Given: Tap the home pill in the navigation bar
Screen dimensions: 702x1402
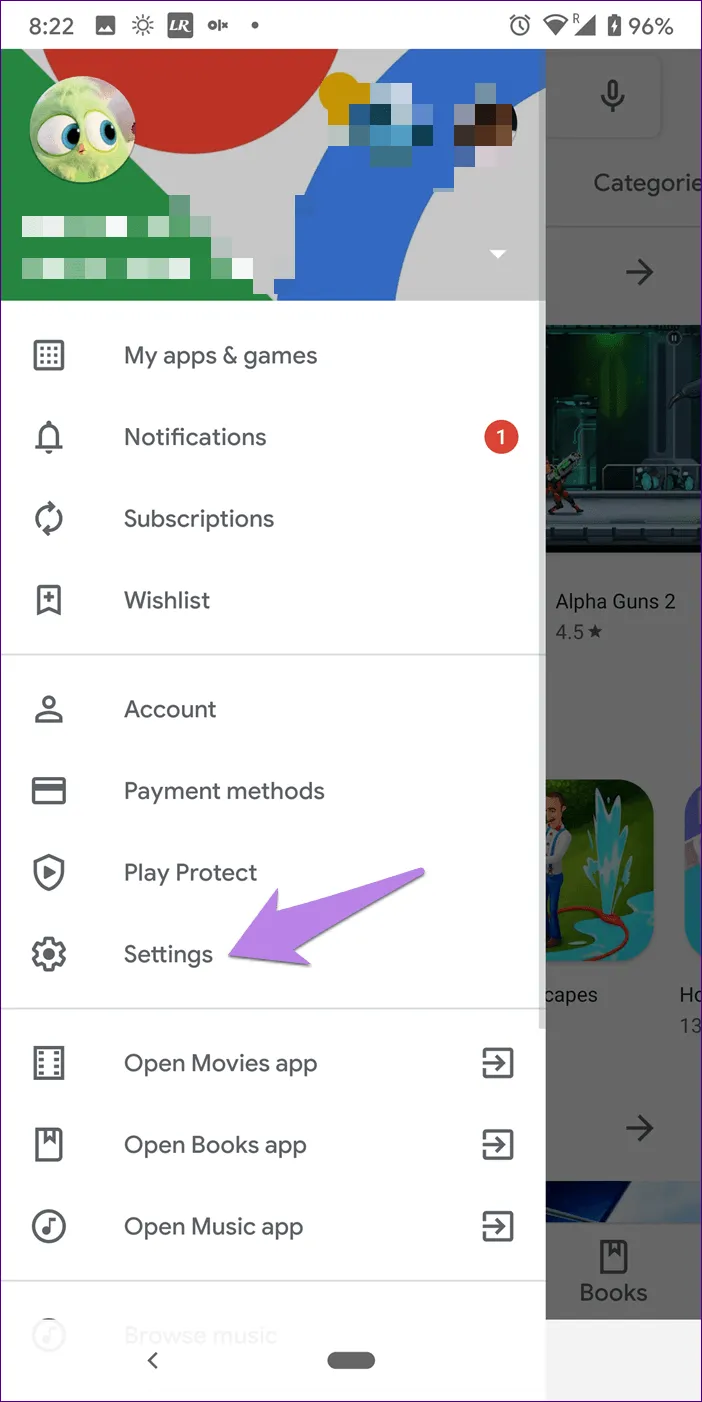Looking at the screenshot, I should click(x=350, y=1360).
